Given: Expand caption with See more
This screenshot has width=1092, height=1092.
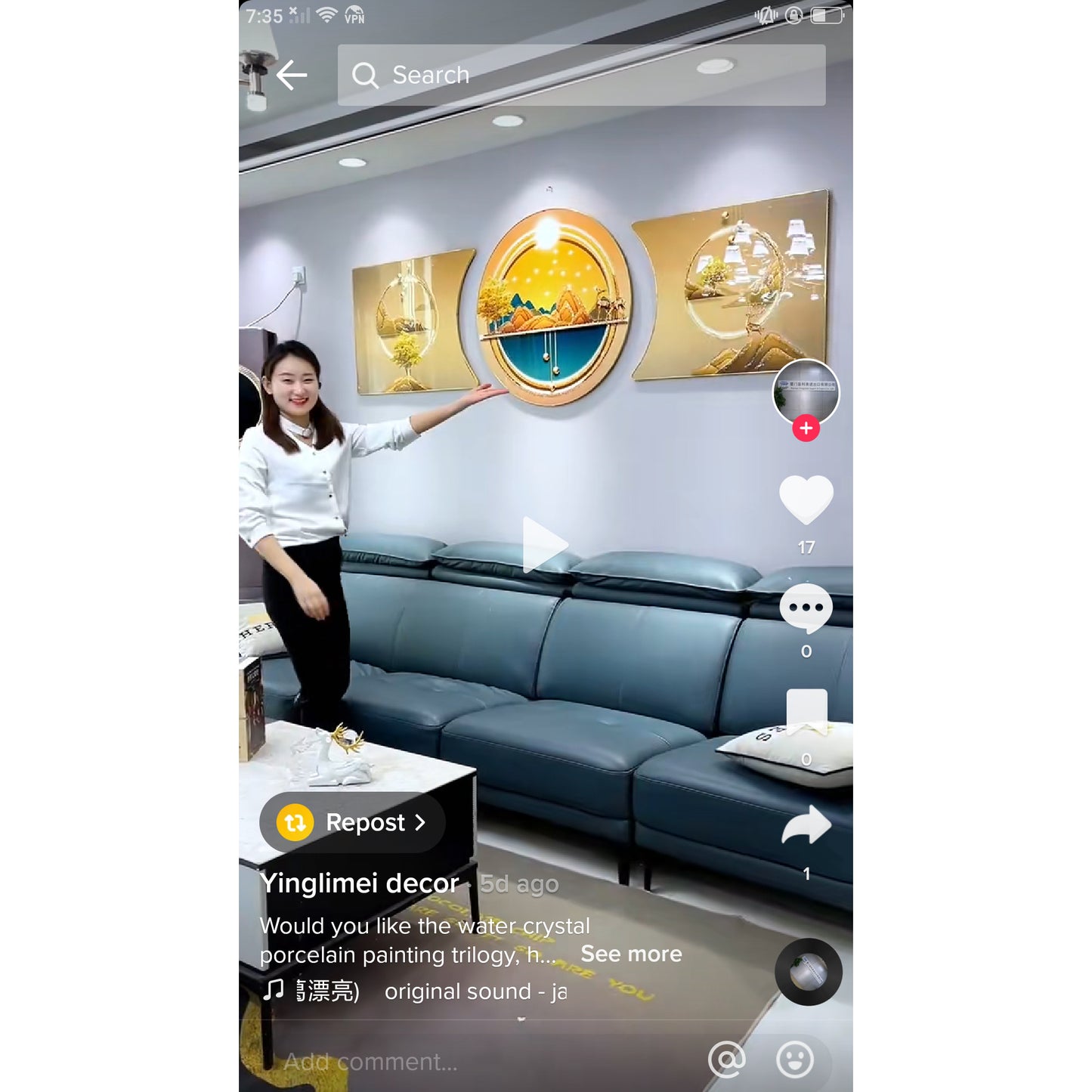Looking at the screenshot, I should coord(631,954).
